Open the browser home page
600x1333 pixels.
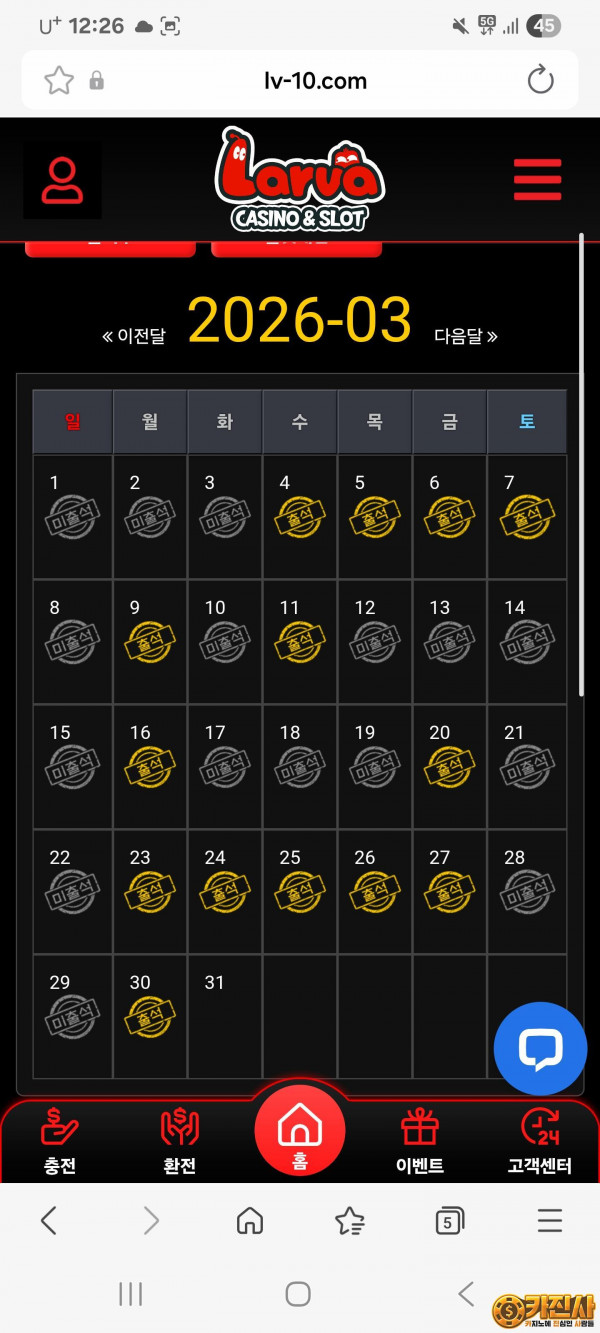[x=249, y=1220]
